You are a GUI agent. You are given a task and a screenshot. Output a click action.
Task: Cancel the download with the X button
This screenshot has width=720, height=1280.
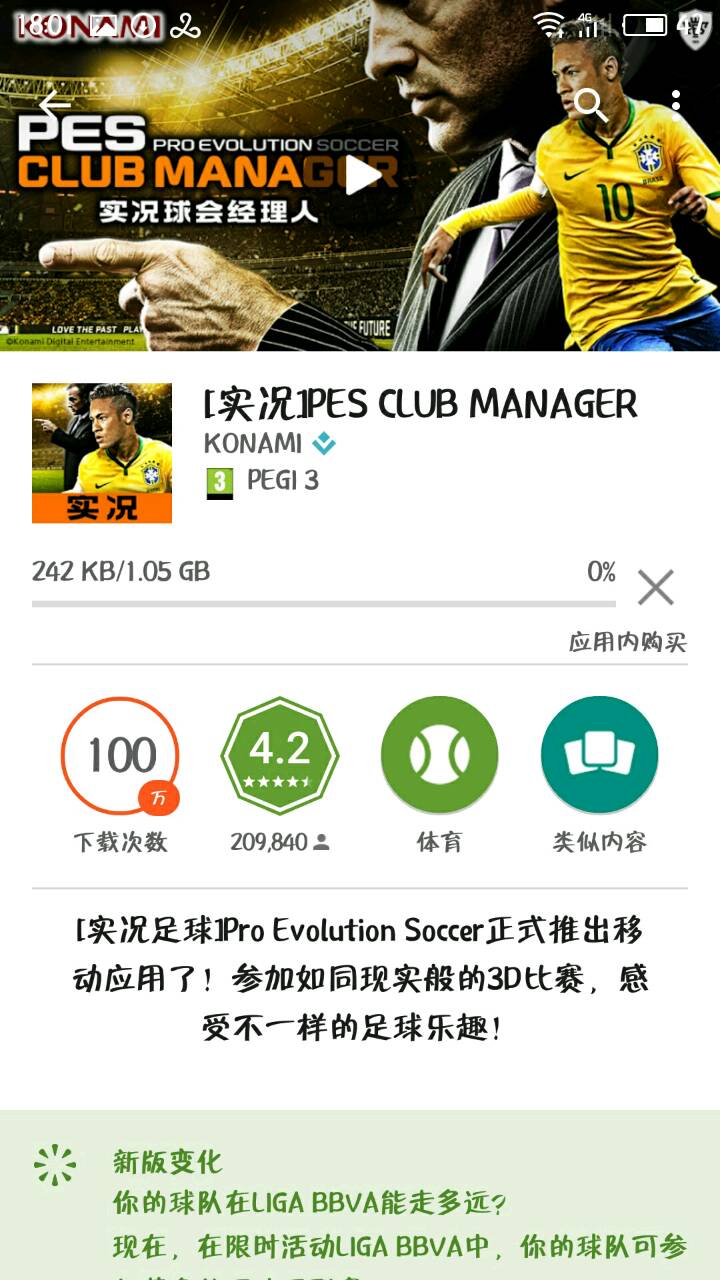[x=656, y=587]
